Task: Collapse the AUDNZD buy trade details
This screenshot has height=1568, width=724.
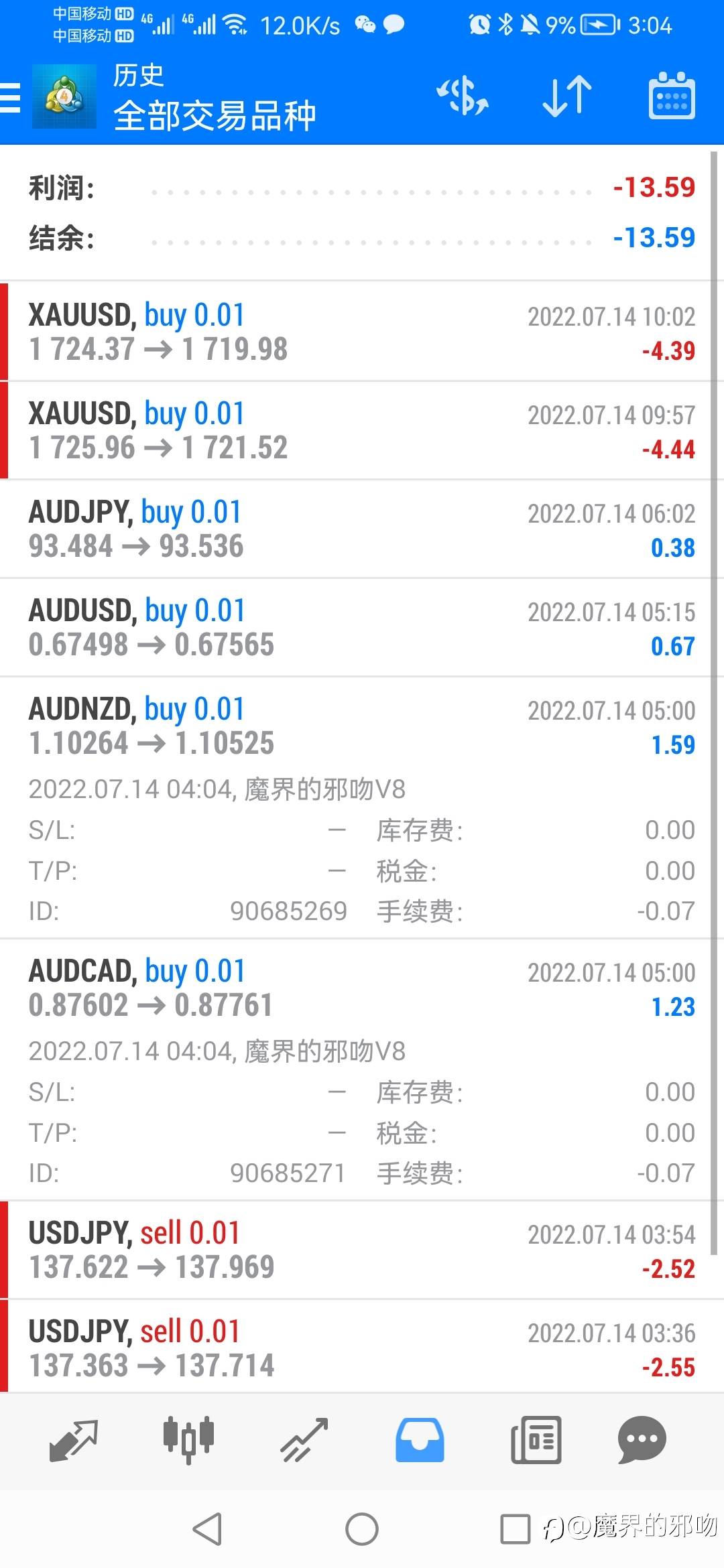Action: [361, 726]
